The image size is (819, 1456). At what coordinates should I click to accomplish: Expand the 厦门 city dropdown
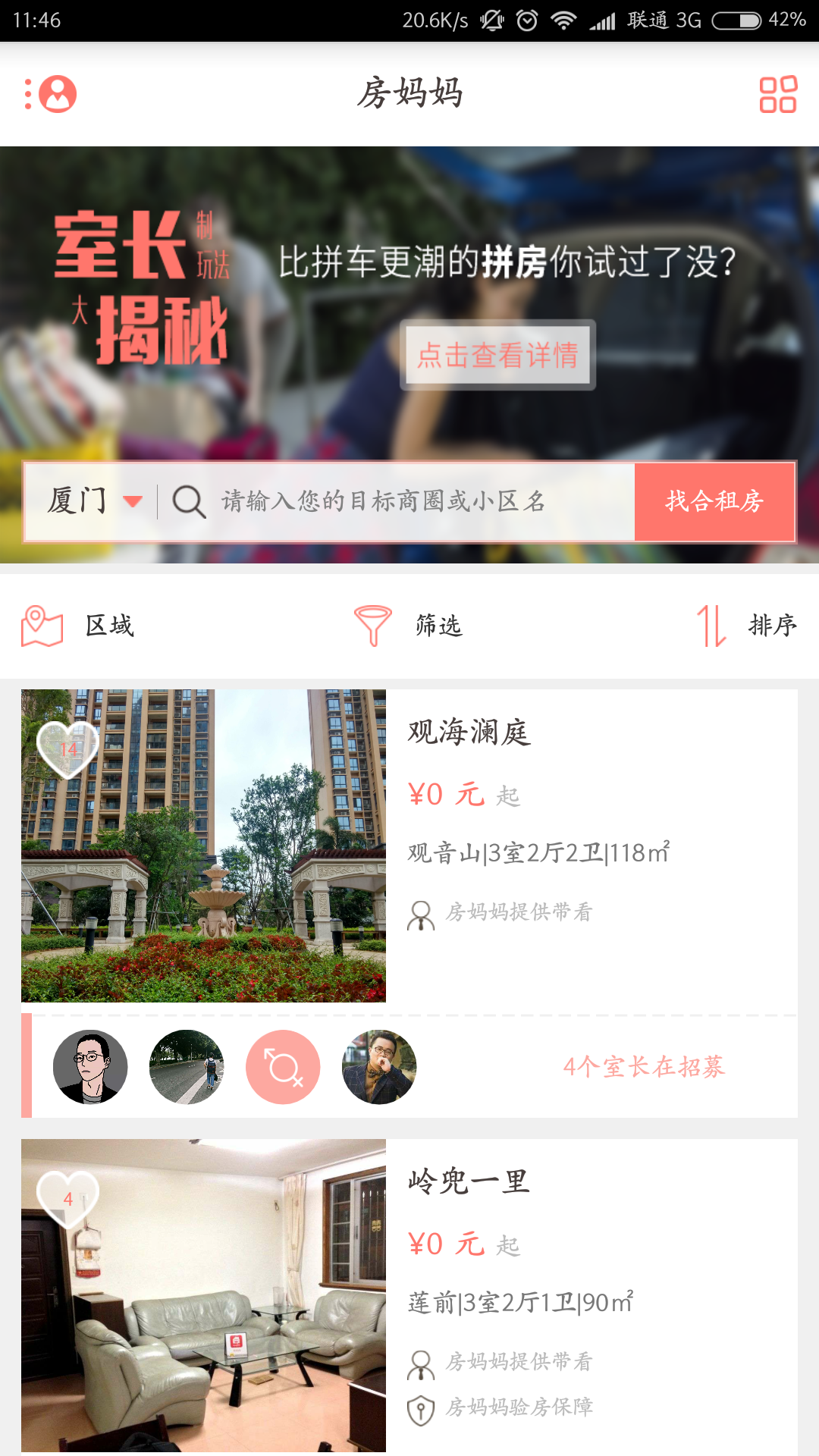tap(93, 501)
